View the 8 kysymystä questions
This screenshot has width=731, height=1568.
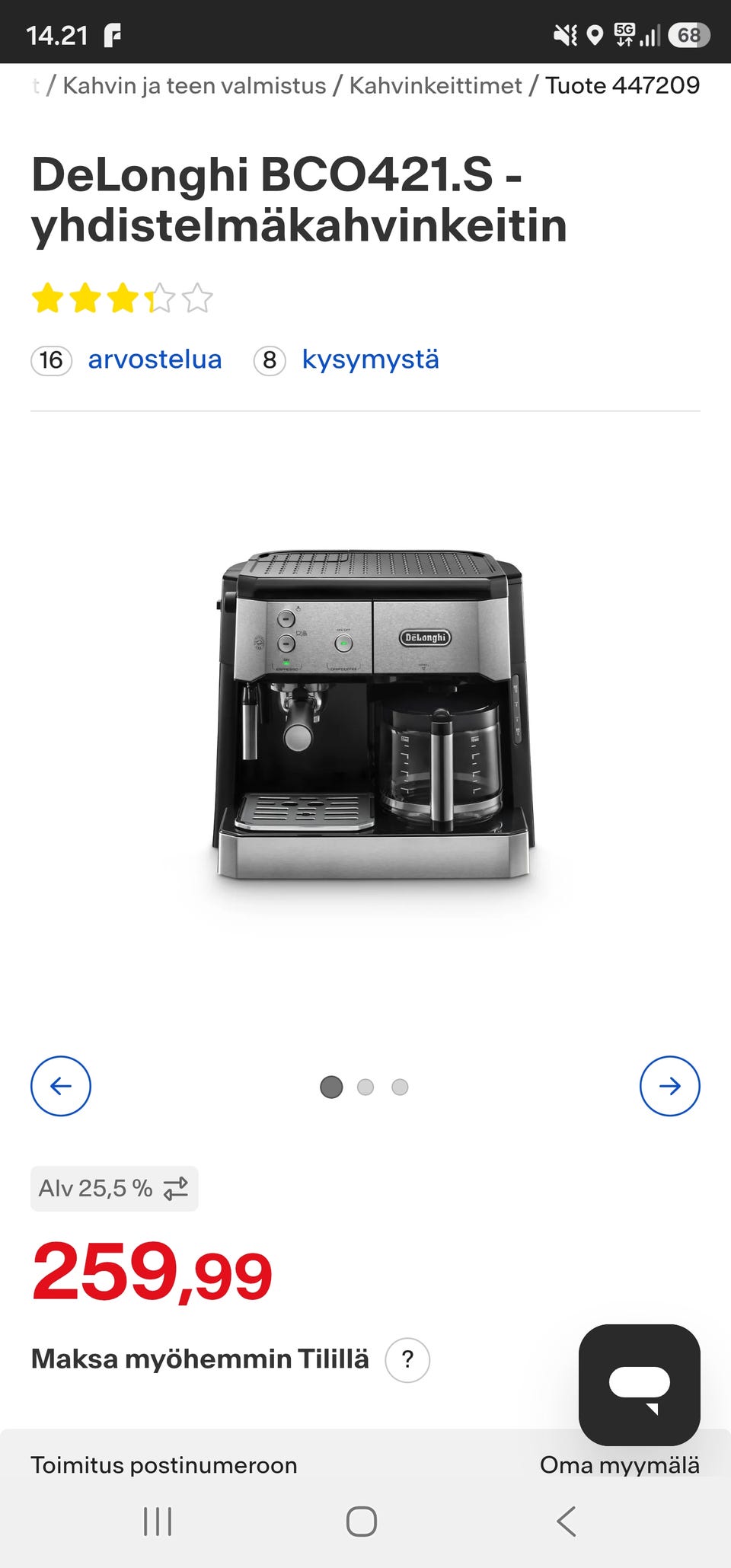tap(346, 359)
